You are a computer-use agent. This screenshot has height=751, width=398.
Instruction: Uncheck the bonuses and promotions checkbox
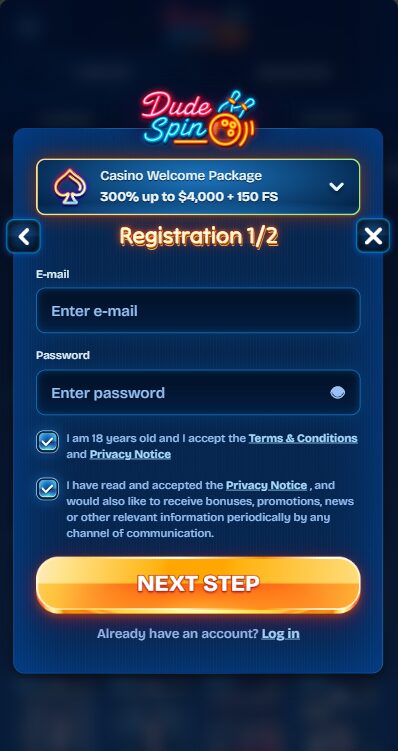coord(47,489)
